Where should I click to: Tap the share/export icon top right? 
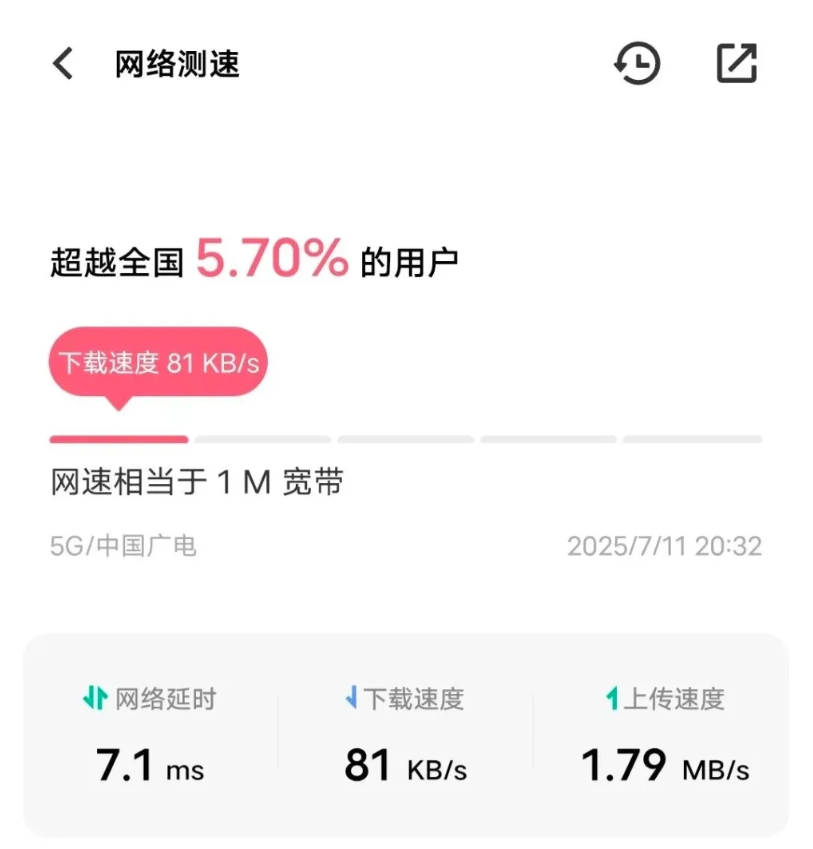(735, 62)
